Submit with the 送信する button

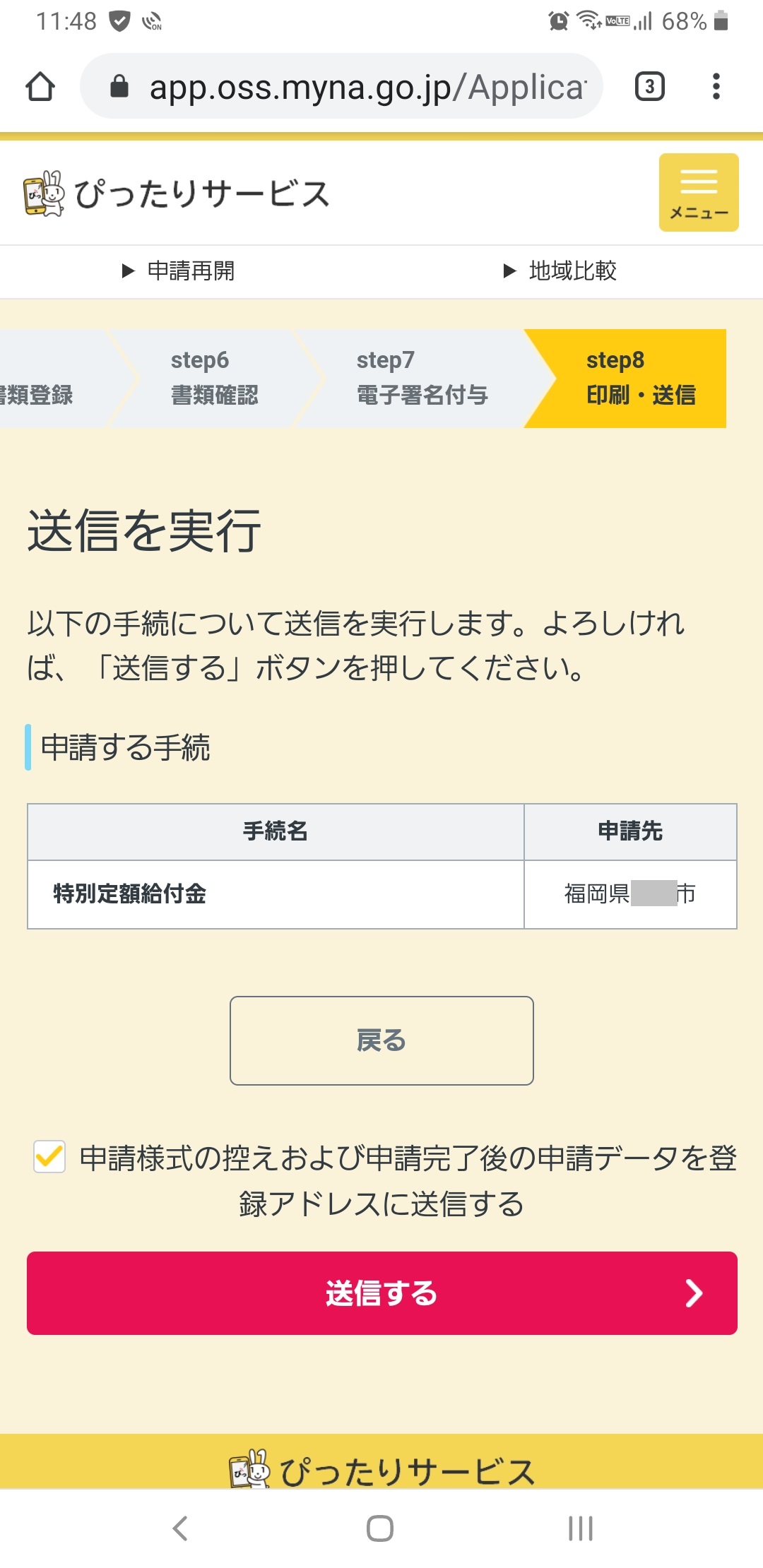[x=381, y=1293]
